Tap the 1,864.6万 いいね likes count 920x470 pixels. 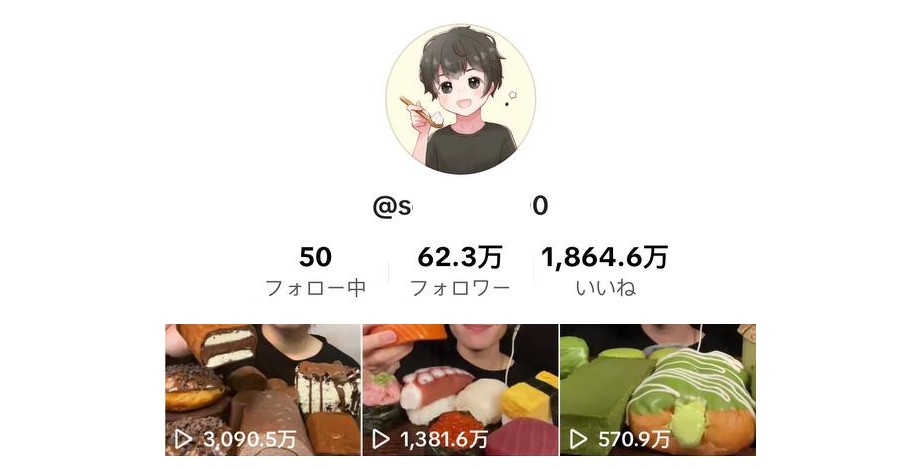click(605, 271)
